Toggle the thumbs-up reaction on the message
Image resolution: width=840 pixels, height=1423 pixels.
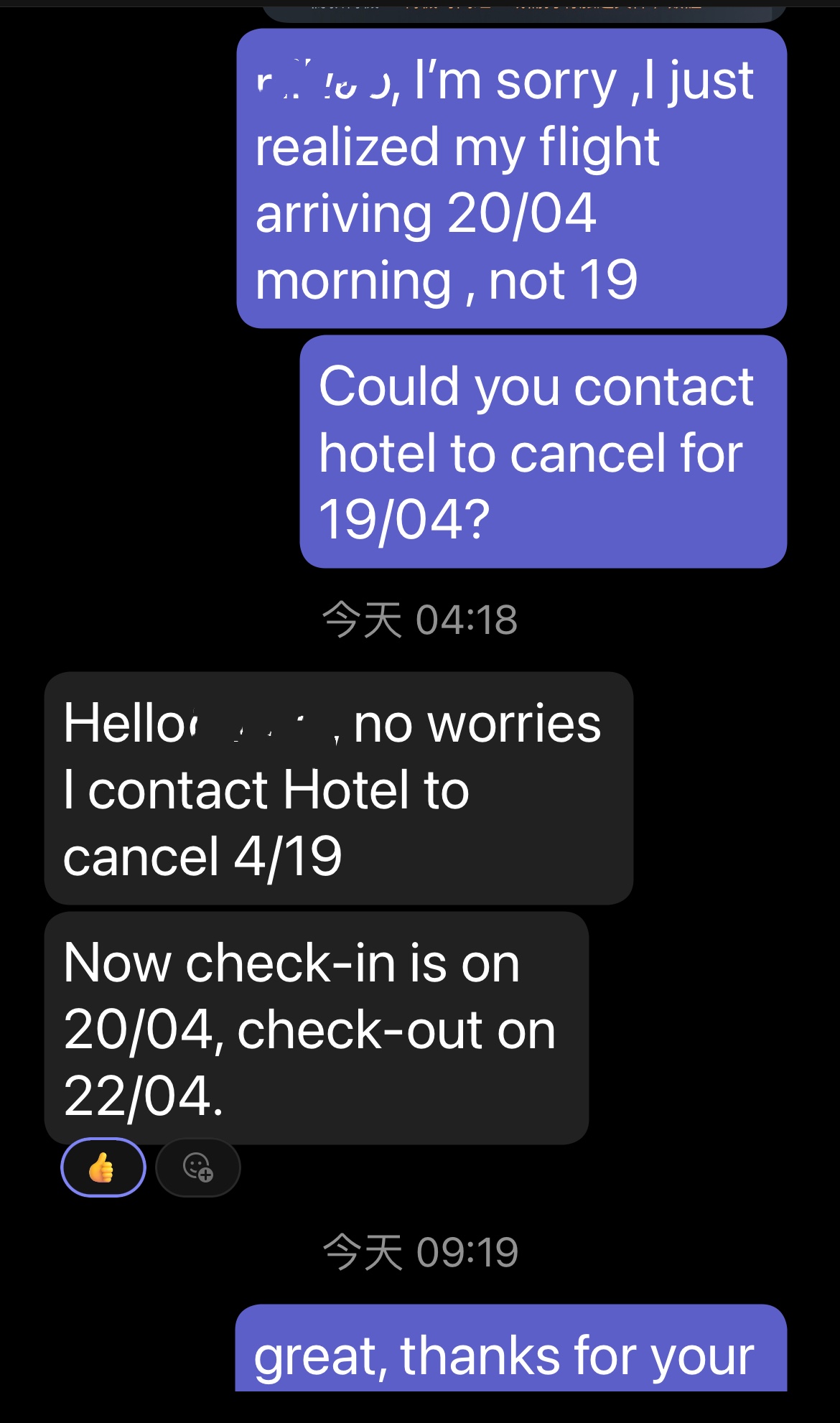[103, 1167]
